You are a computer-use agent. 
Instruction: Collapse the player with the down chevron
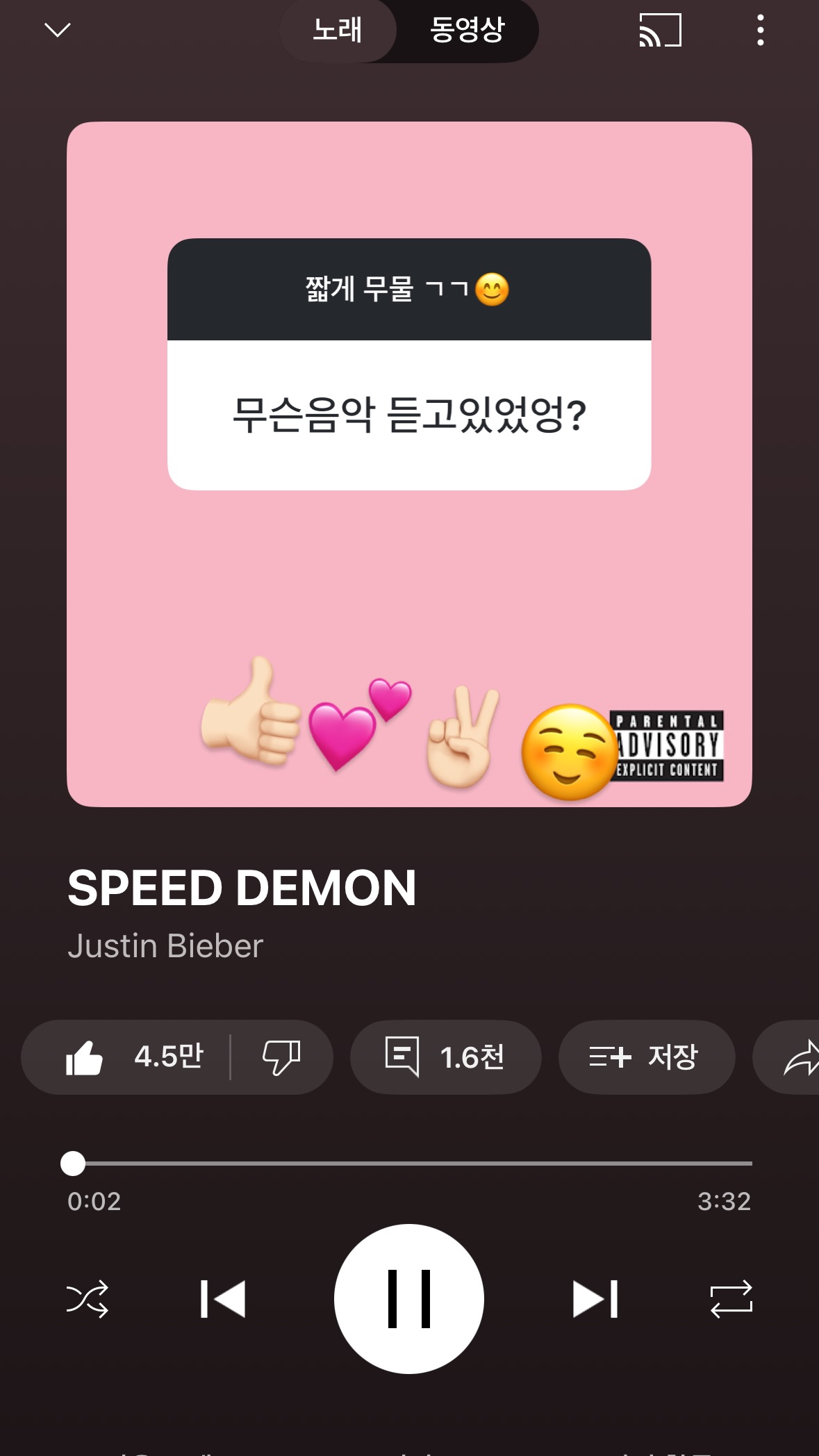57,30
